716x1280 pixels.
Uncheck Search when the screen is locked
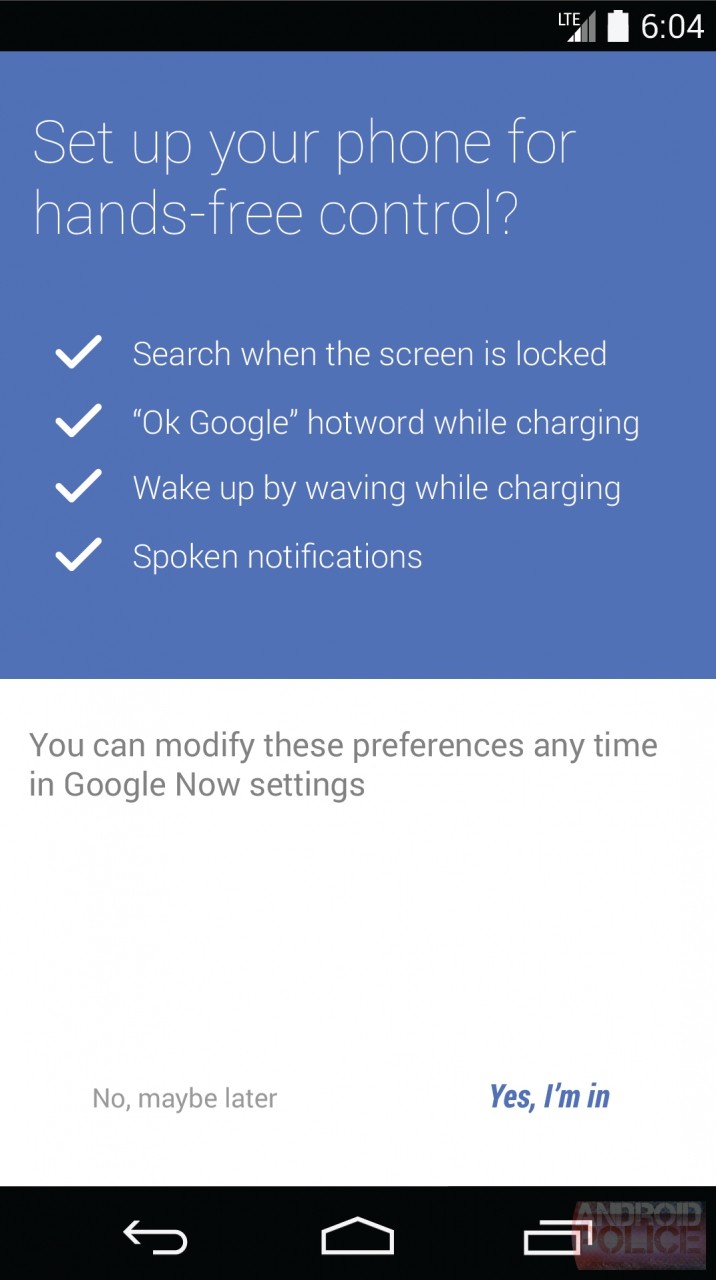click(x=78, y=354)
